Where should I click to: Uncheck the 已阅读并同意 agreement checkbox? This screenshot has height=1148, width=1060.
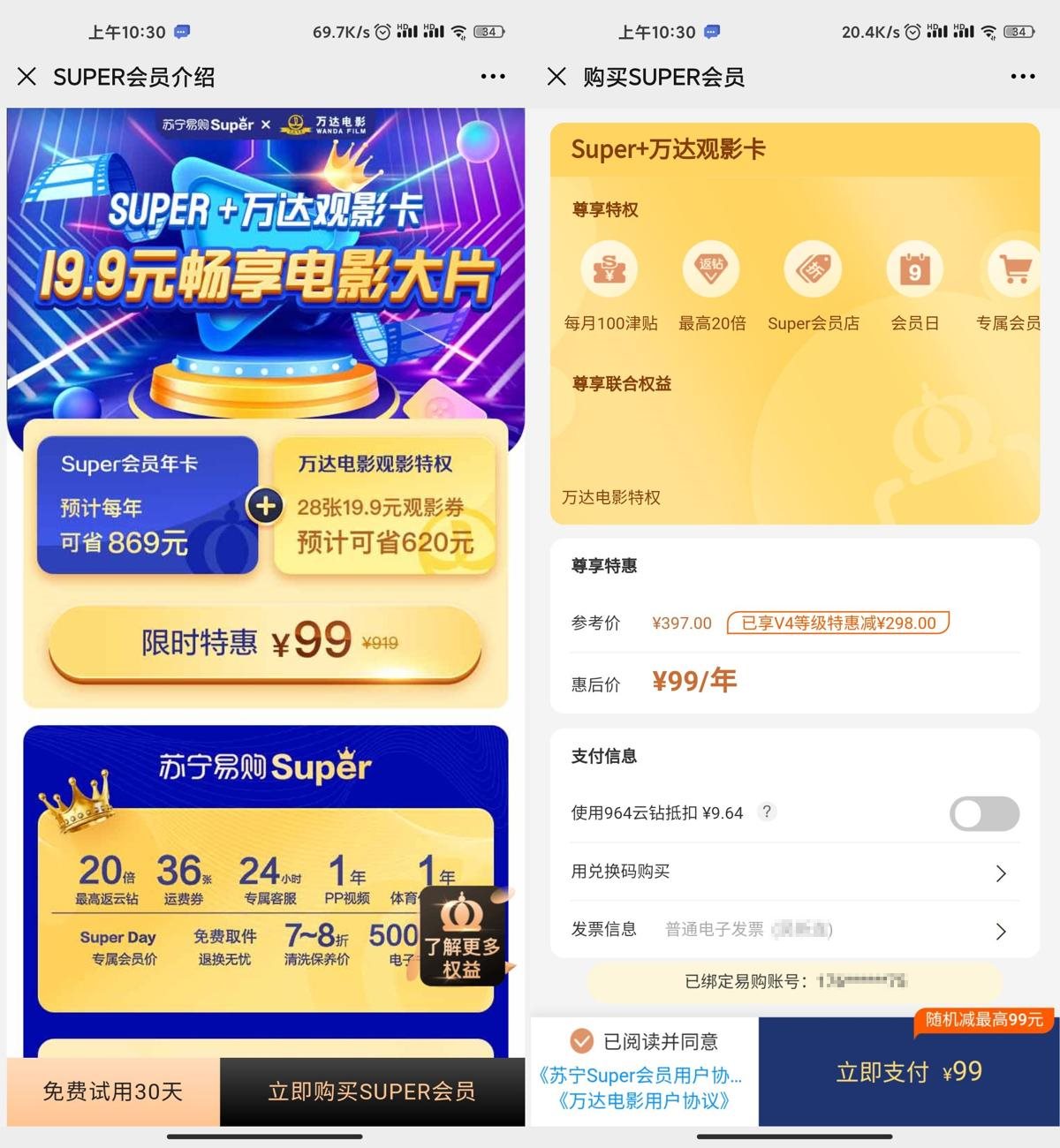click(x=581, y=1041)
